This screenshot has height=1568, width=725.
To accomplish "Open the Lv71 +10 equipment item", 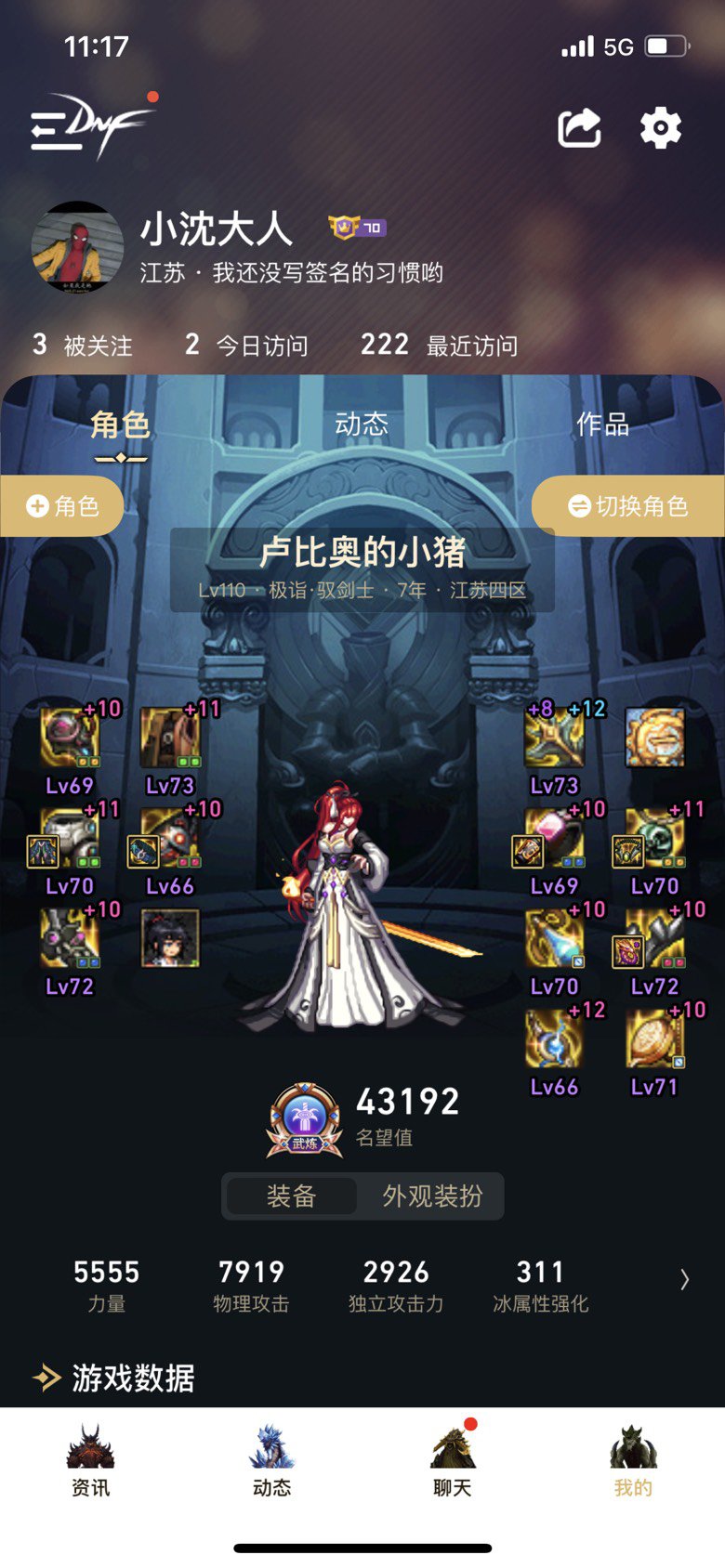I will pos(655,1039).
